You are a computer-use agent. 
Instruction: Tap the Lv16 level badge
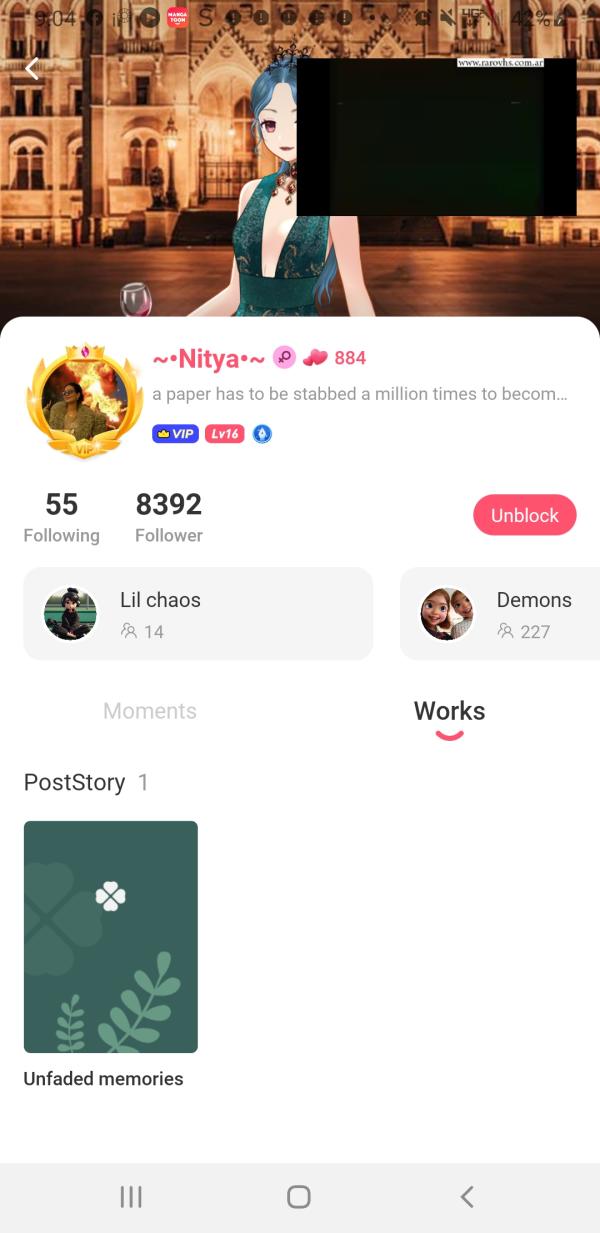pos(224,434)
